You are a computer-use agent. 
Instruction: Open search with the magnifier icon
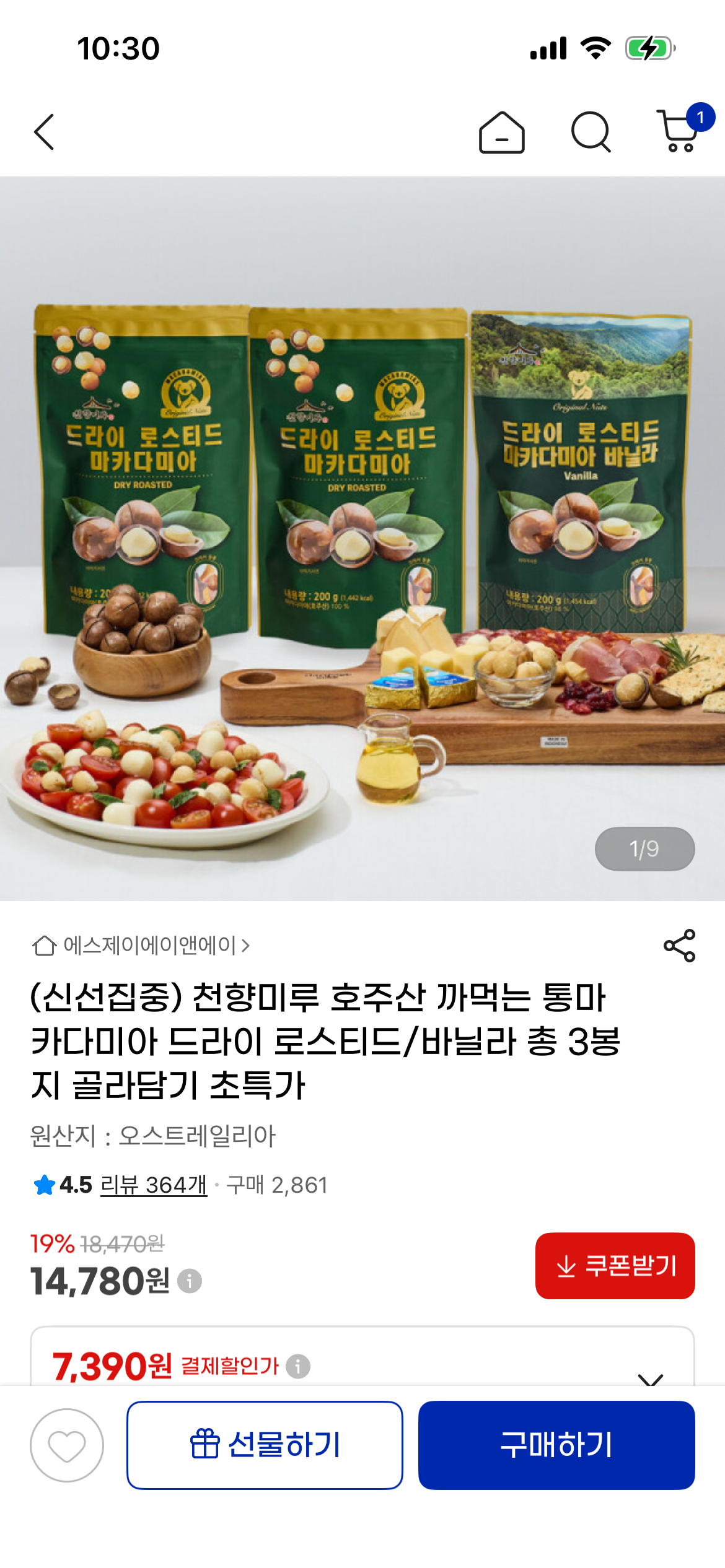click(x=591, y=132)
